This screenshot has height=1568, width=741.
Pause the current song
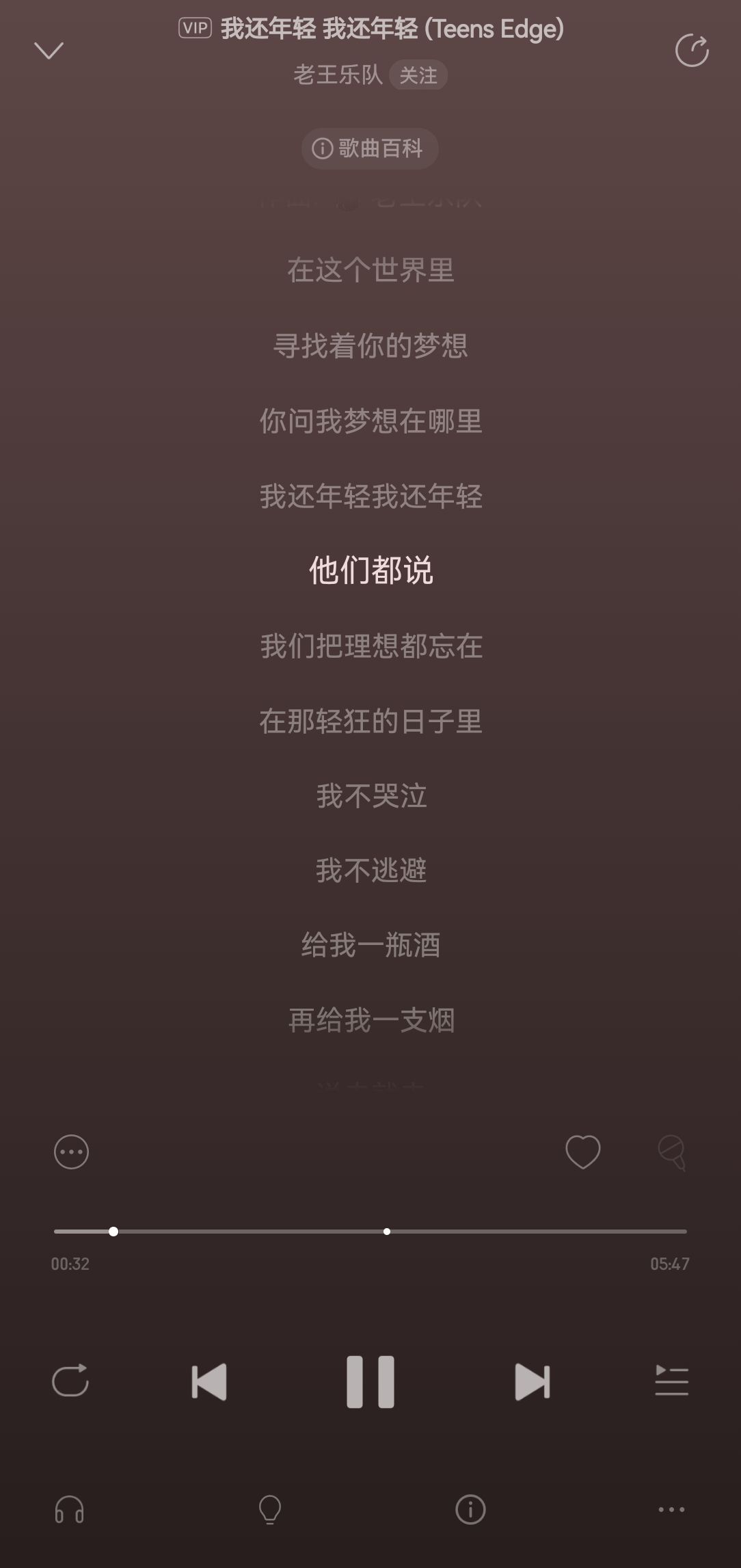point(370,1381)
